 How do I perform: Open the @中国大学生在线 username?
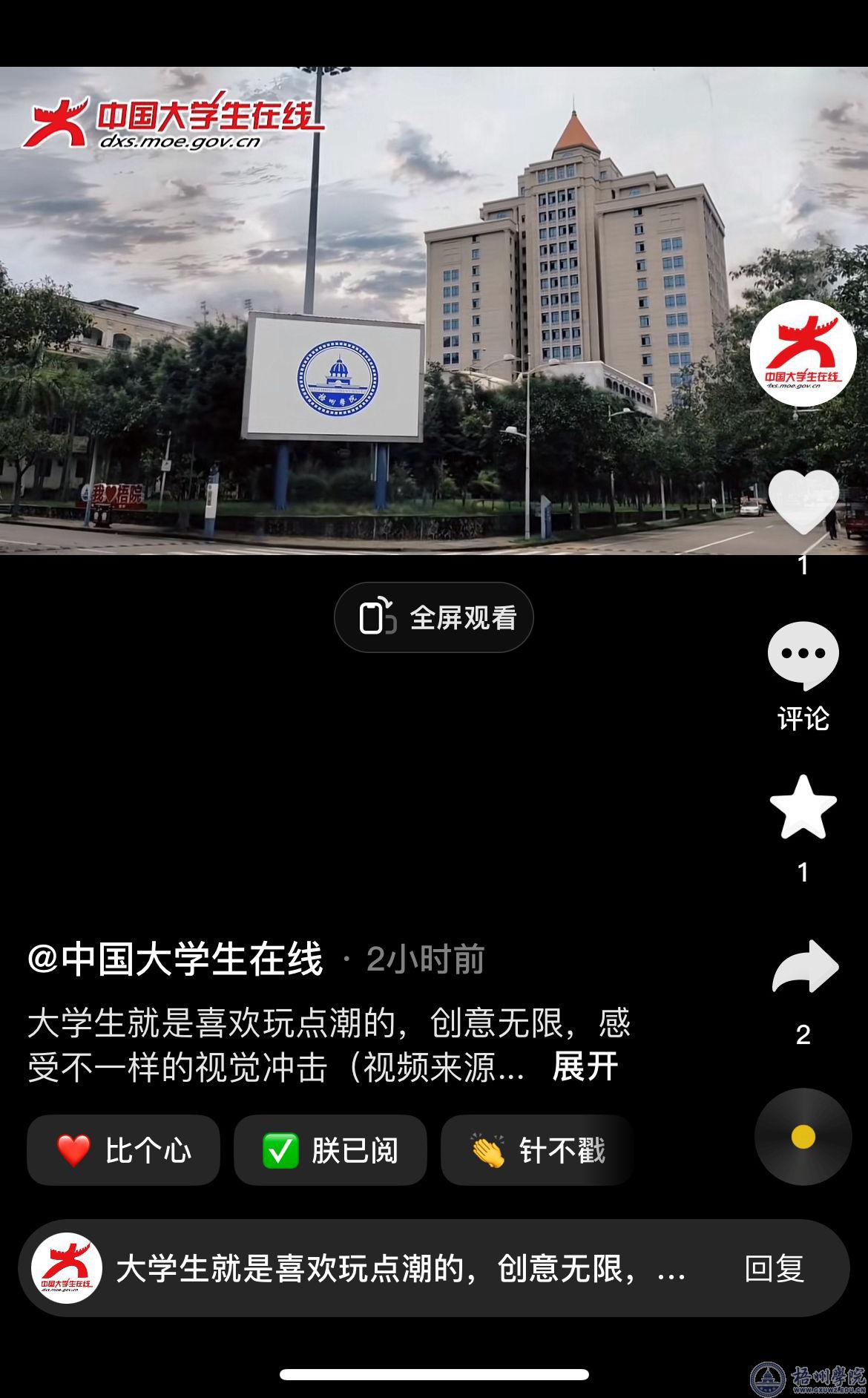[175, 959]
